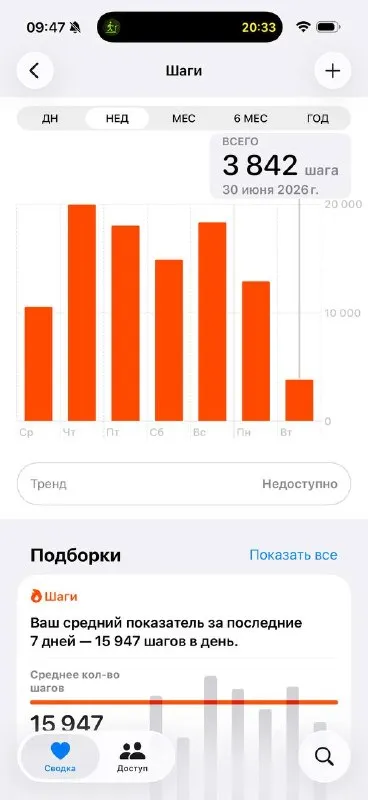Switch to the ДН range

tap(50, 119)
